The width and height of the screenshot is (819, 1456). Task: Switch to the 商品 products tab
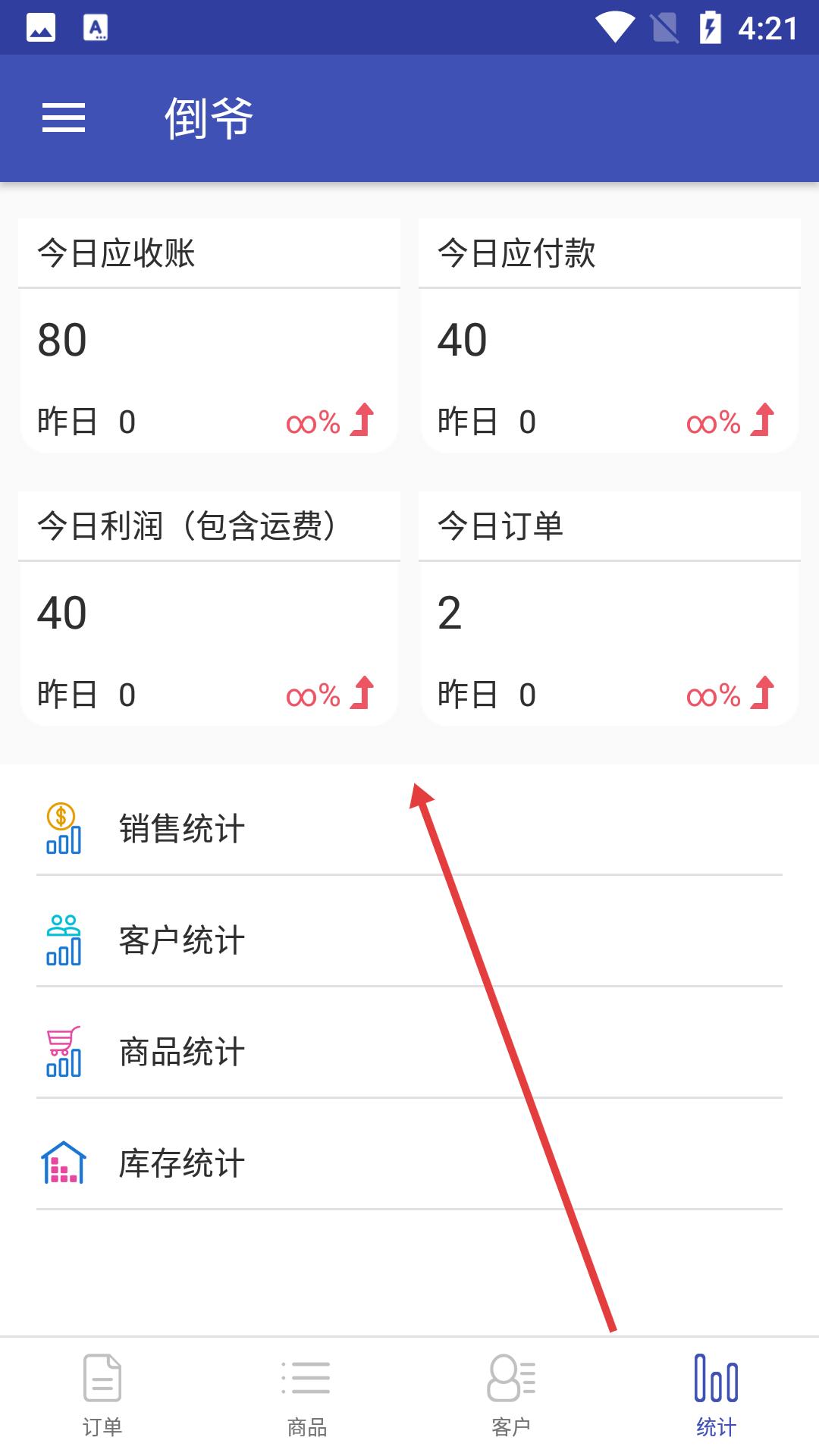pos(307,1395)
